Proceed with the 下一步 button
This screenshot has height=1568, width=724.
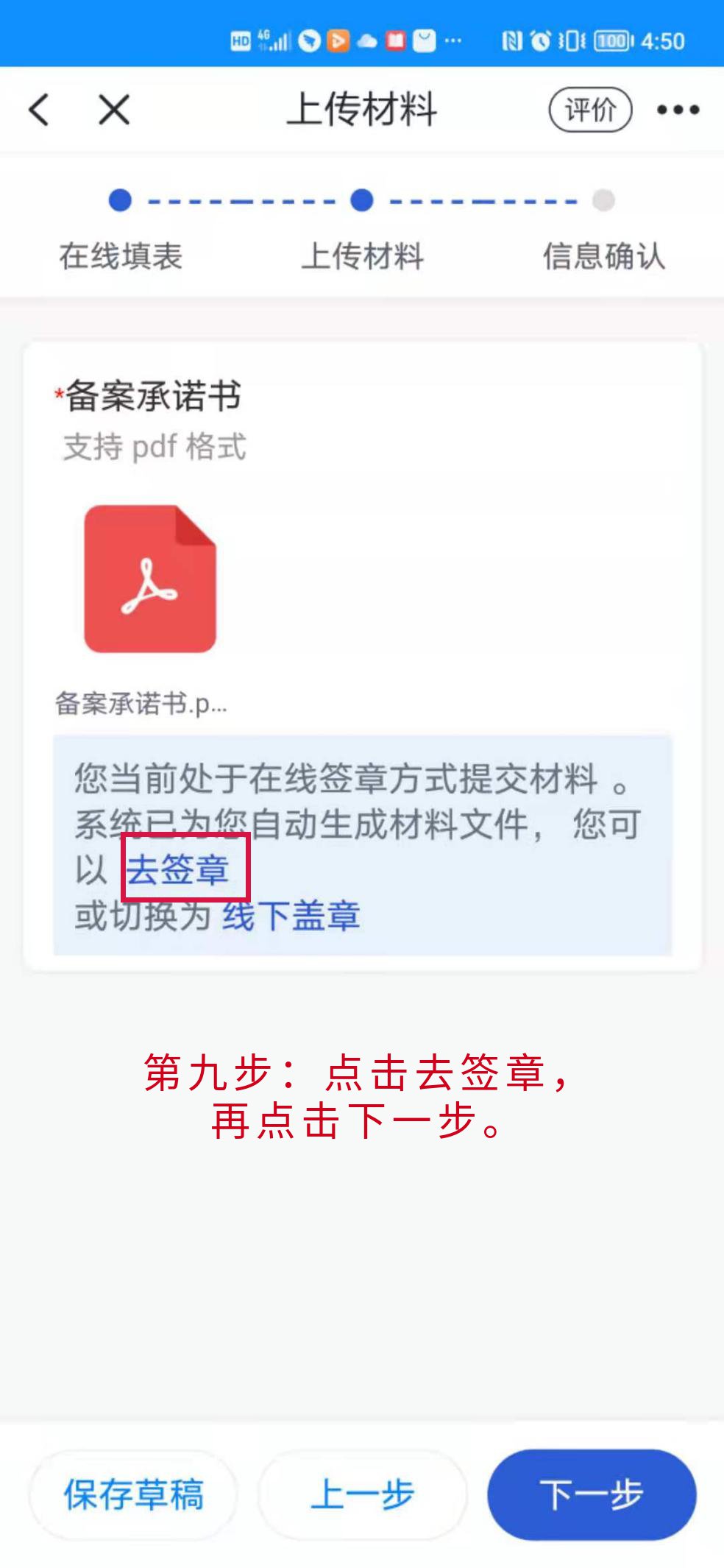coord(592,1494)
